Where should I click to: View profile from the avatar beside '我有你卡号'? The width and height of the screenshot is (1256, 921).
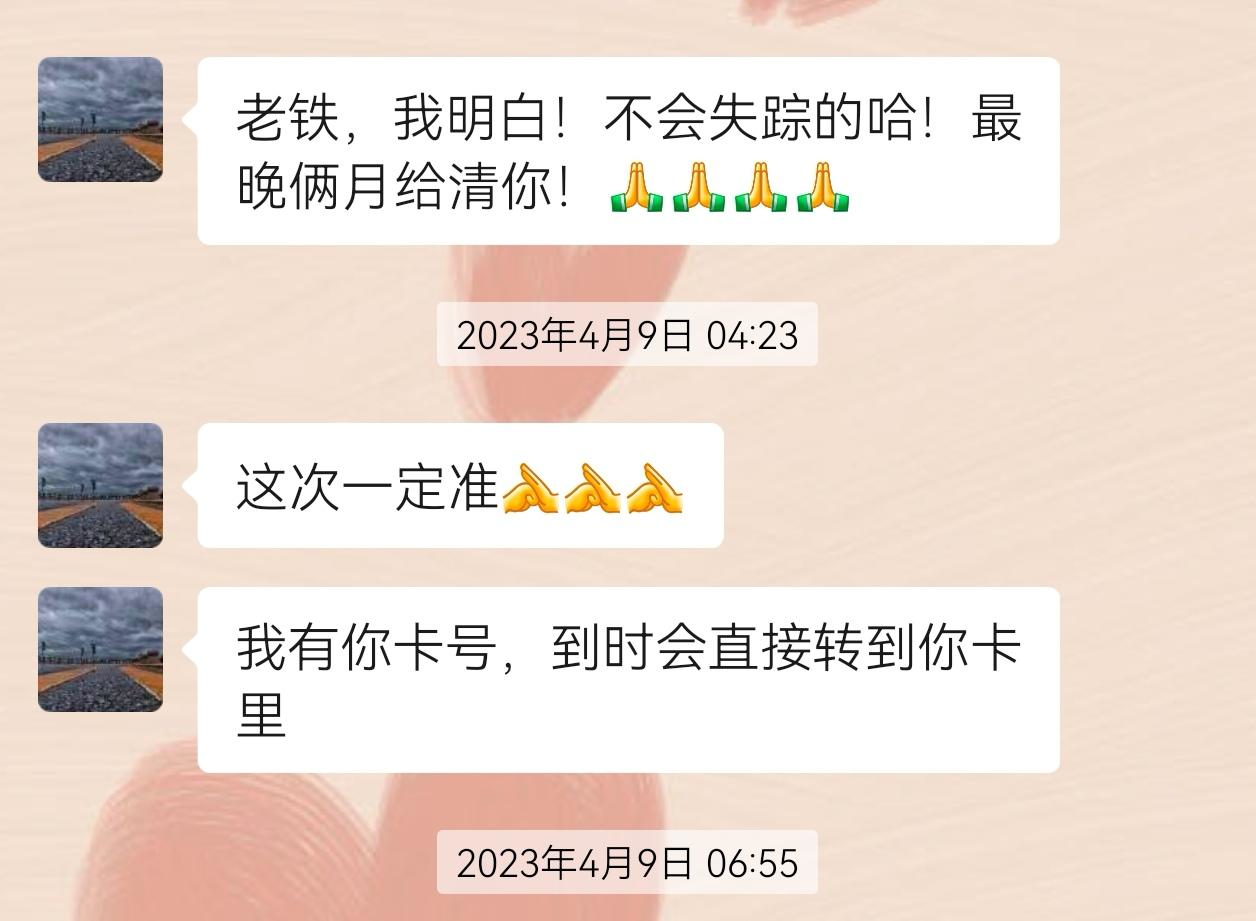click(100, 650)
